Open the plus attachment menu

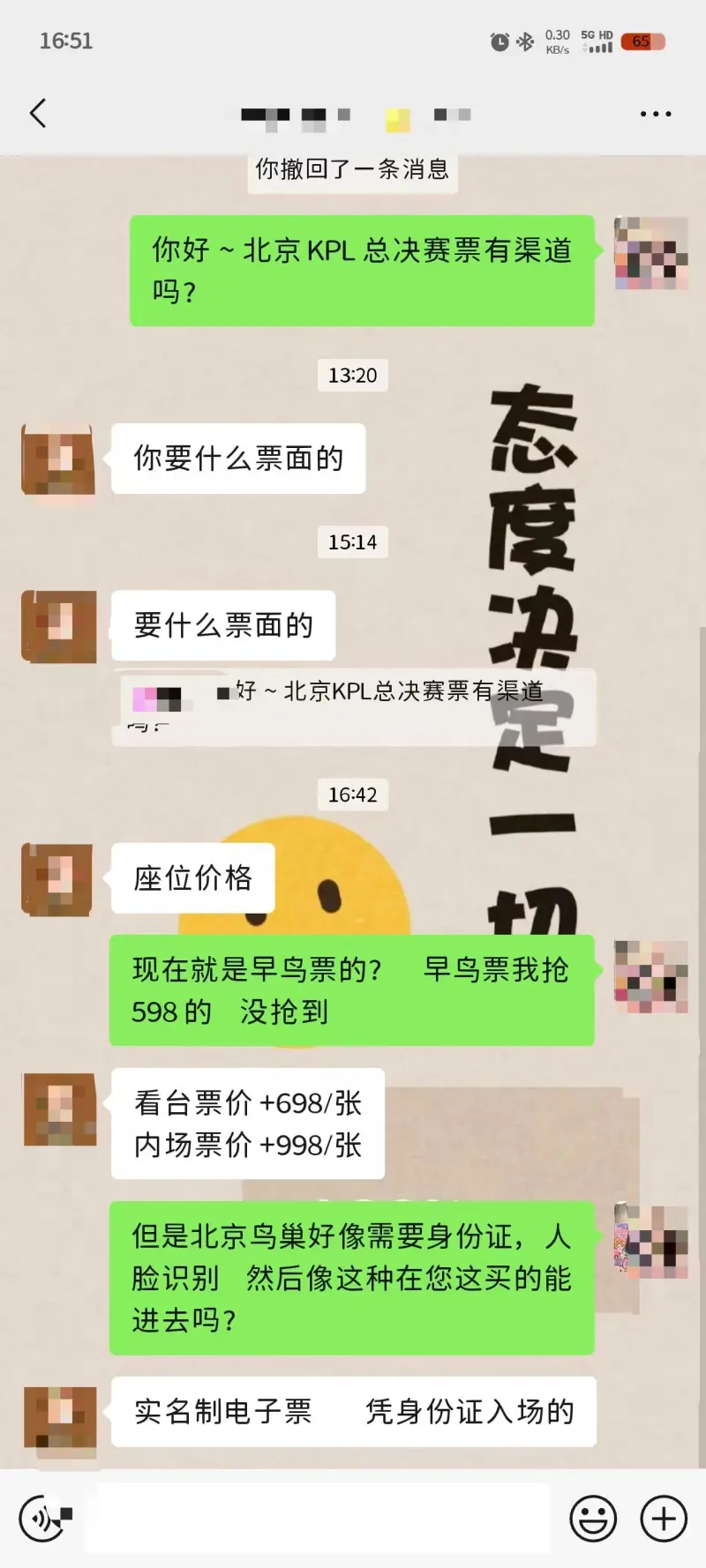click(664, 1518)
